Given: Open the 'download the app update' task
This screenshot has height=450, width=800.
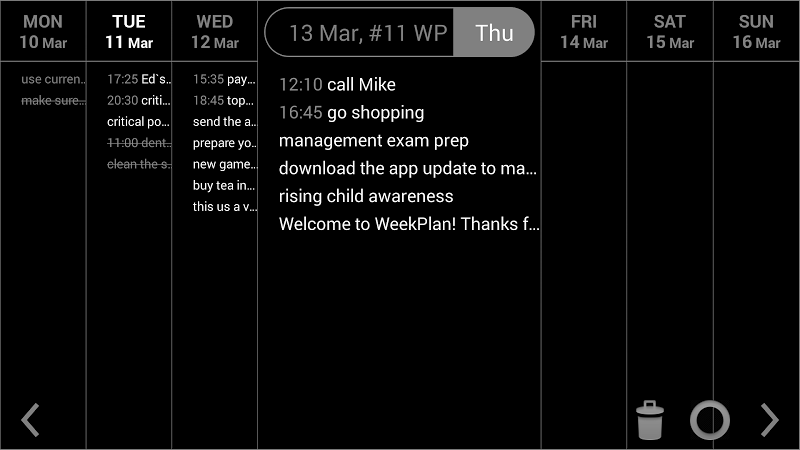Looking at the screenshot, I should pos(408,169).
